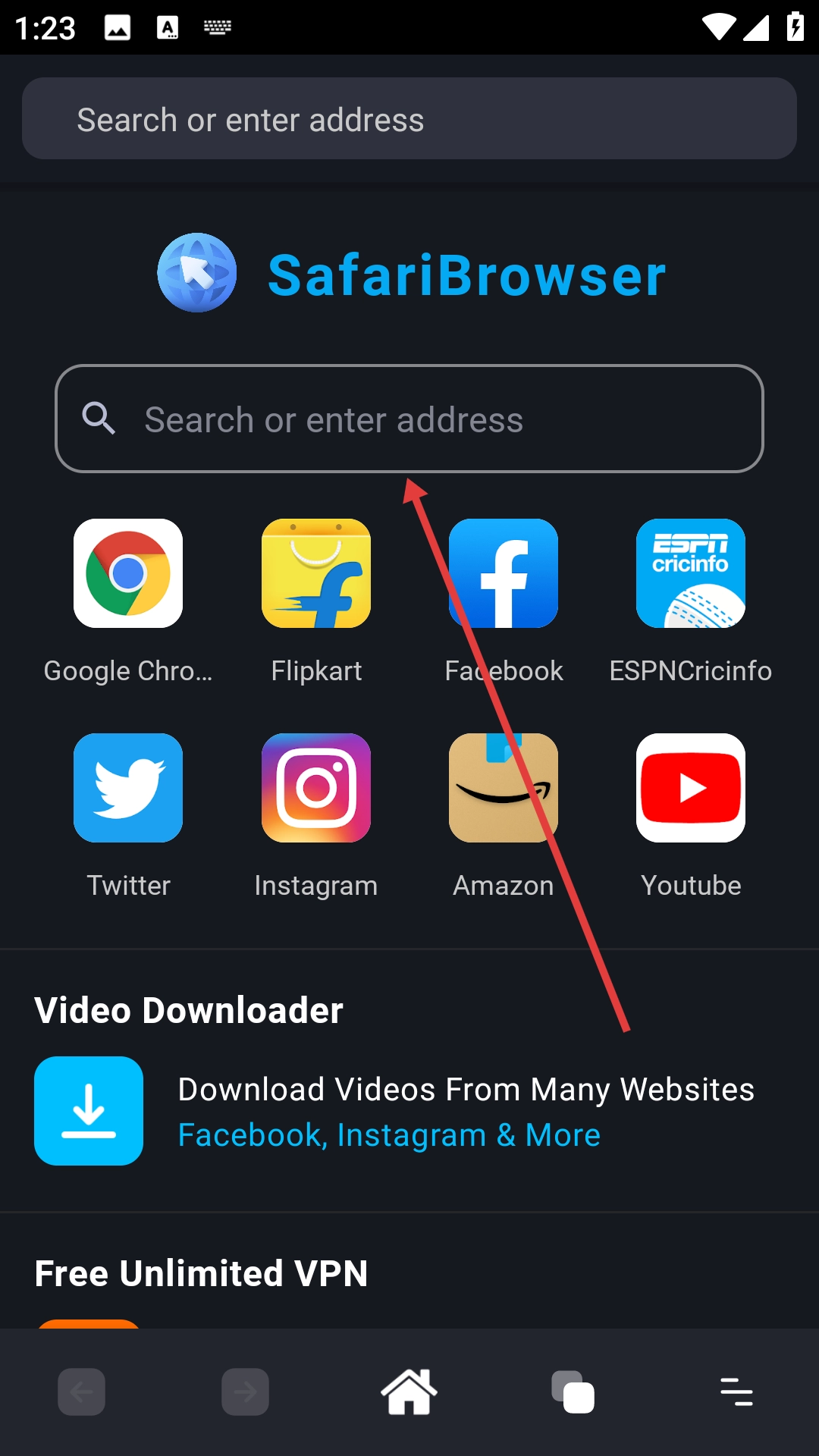819x1456 pixels.
Task: Open the Youtube shortcut
Action: coord(691,789)
